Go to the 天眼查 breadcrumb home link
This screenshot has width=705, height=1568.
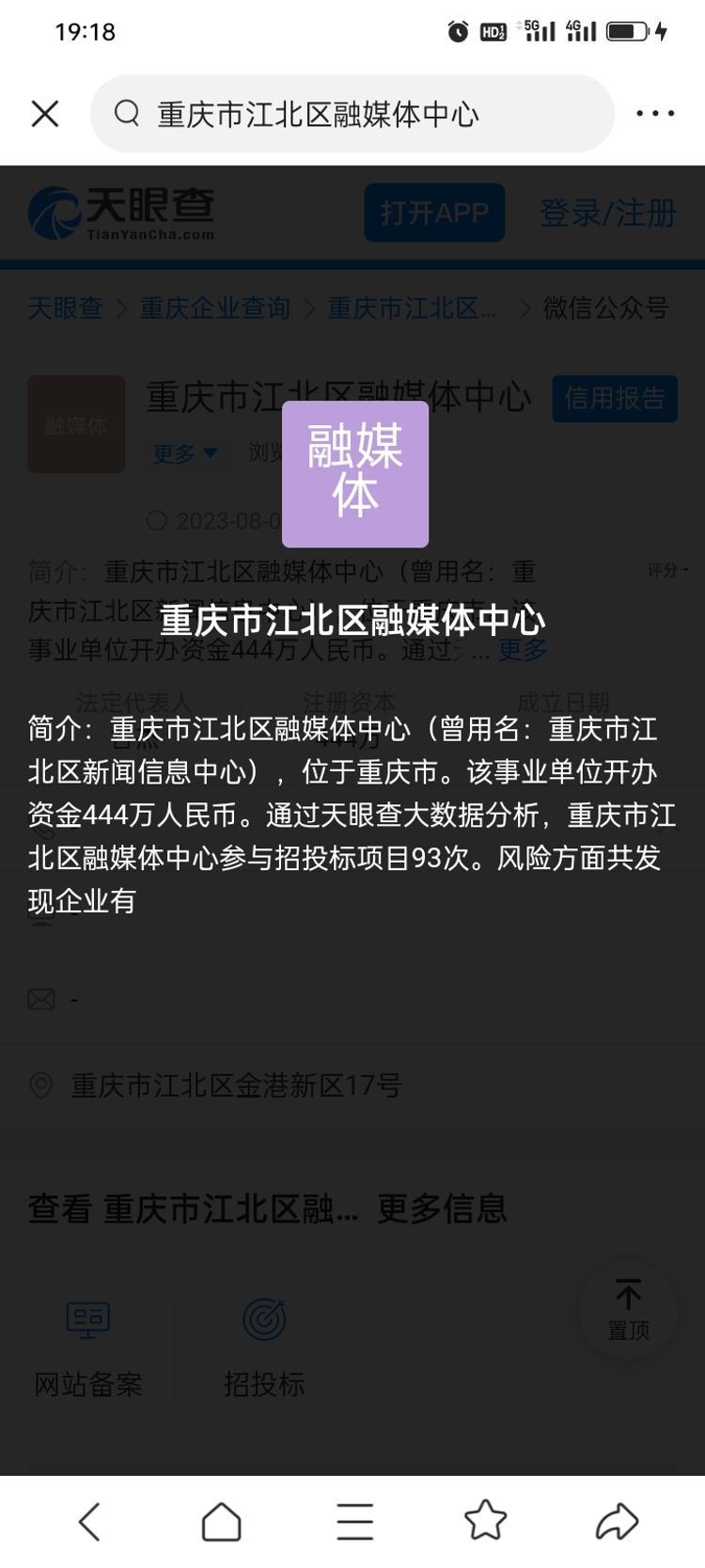tap(65, 308)
